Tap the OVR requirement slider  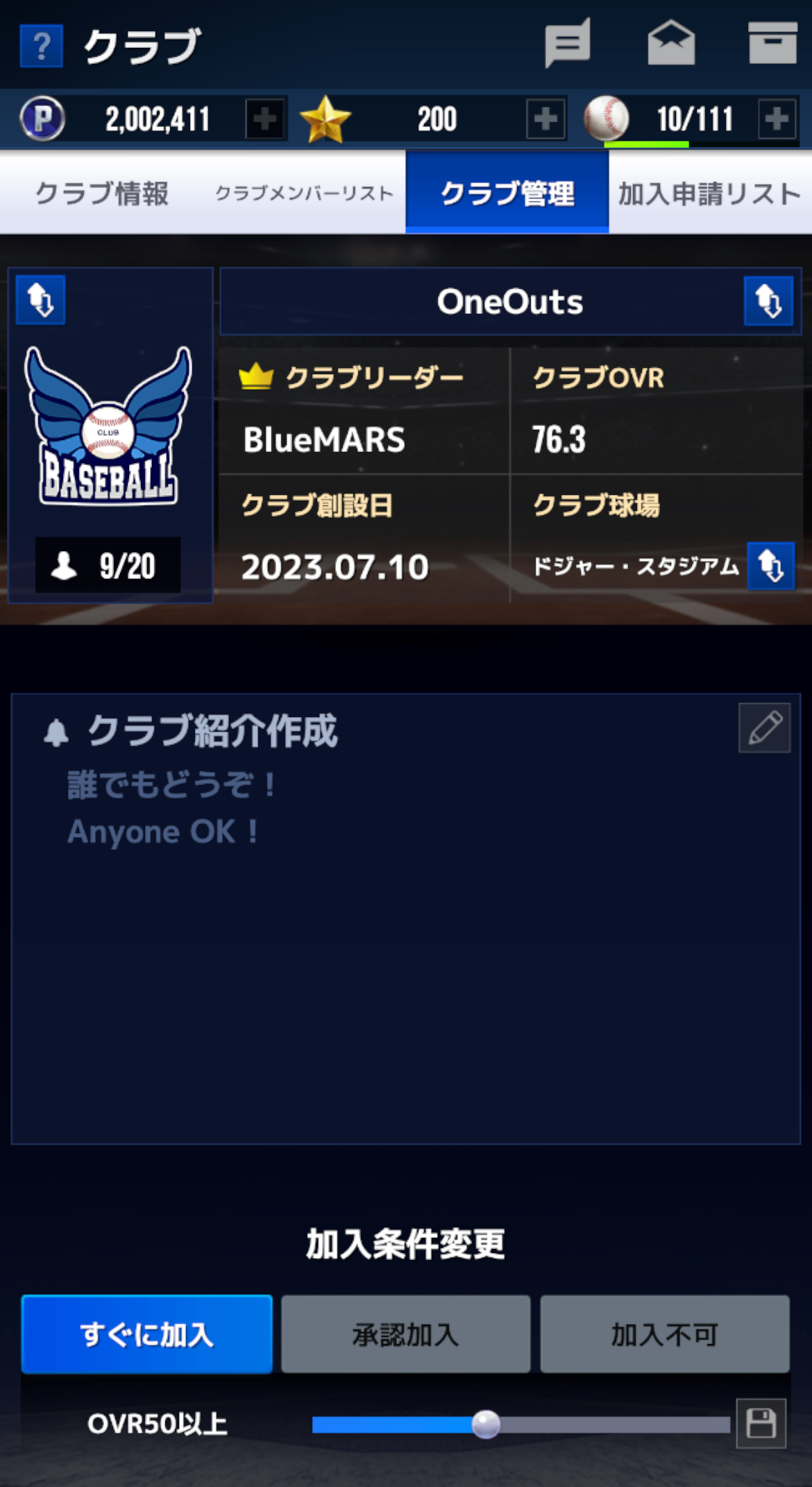tap(486, 1425)
